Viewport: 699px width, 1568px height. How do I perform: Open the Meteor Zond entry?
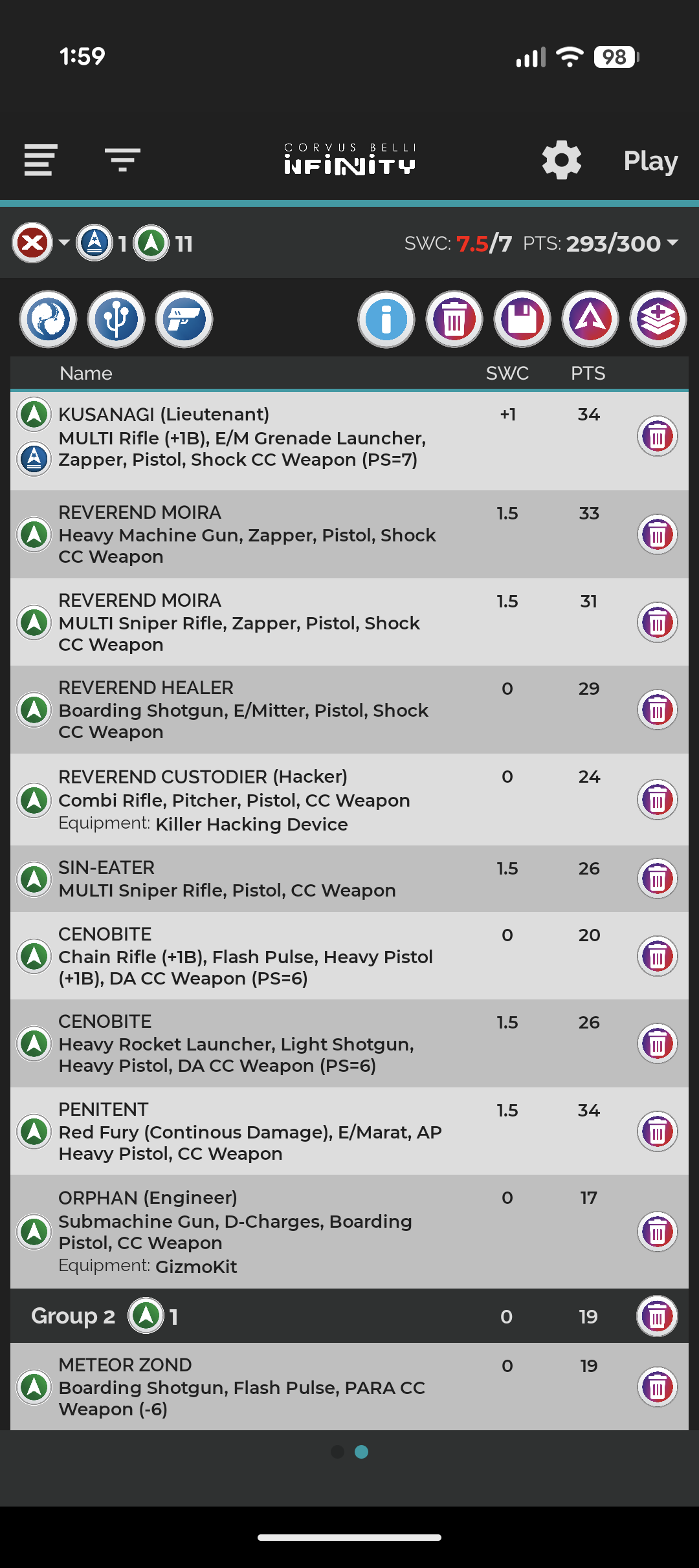click(246, 1387)
